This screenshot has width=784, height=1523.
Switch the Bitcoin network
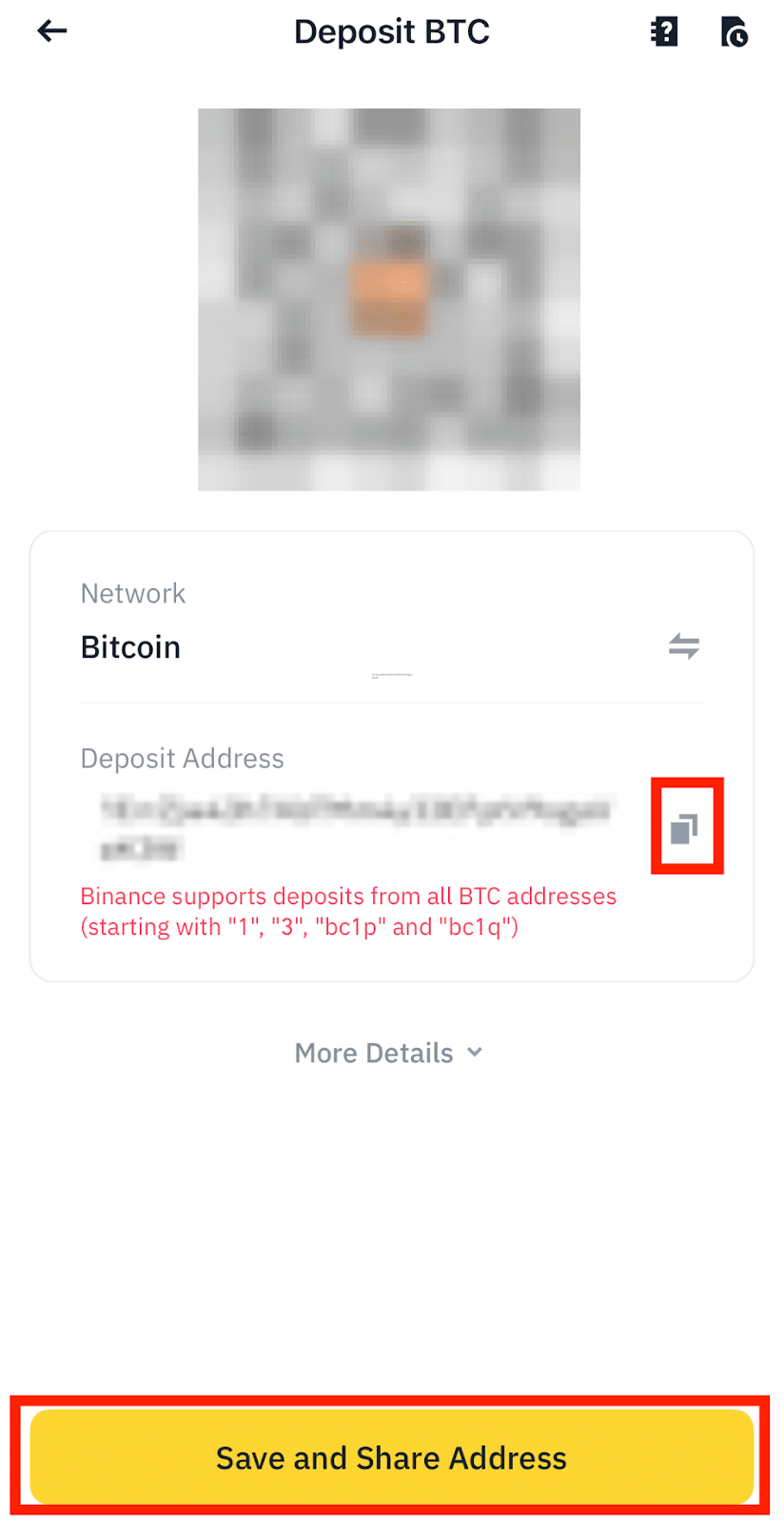(683, 646)
